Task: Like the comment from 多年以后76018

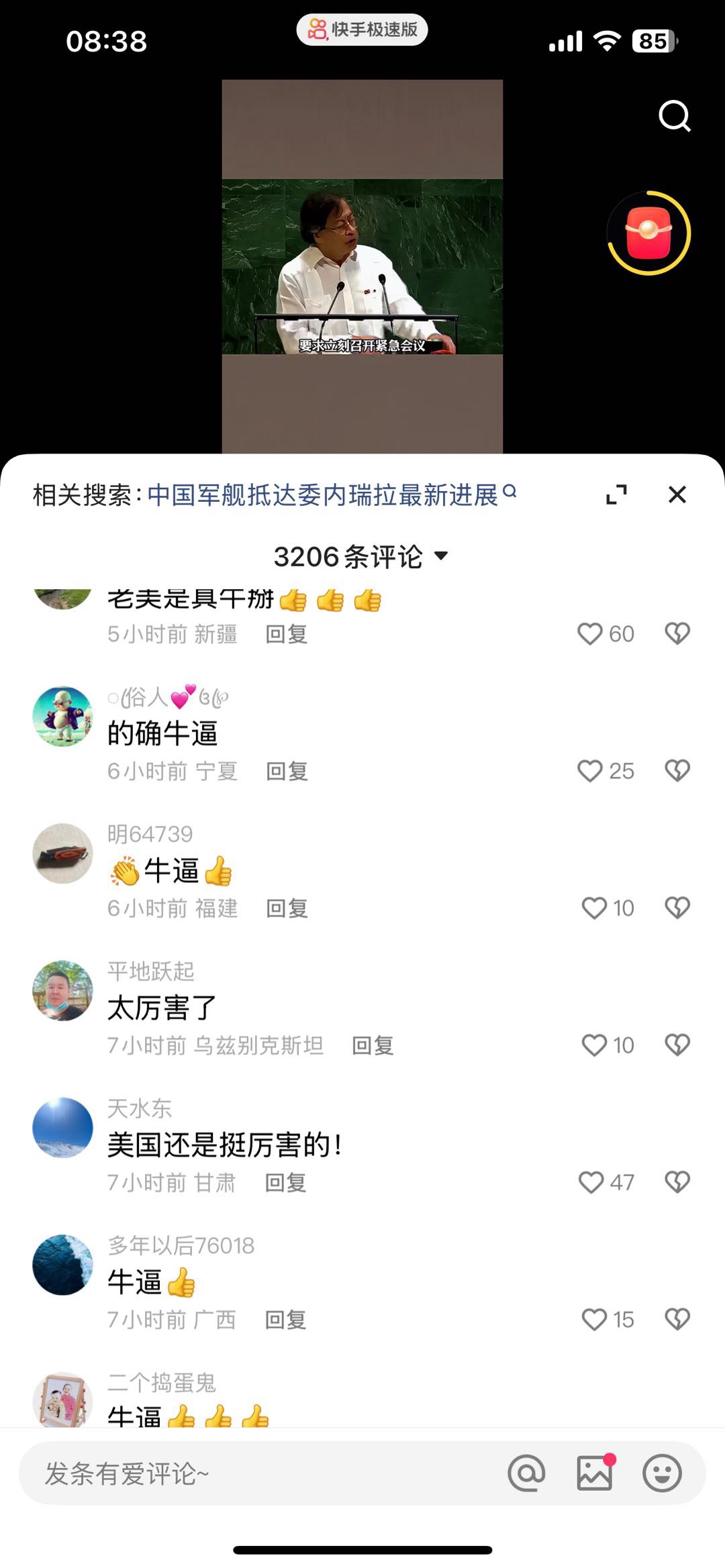Action: point(594,1320)
